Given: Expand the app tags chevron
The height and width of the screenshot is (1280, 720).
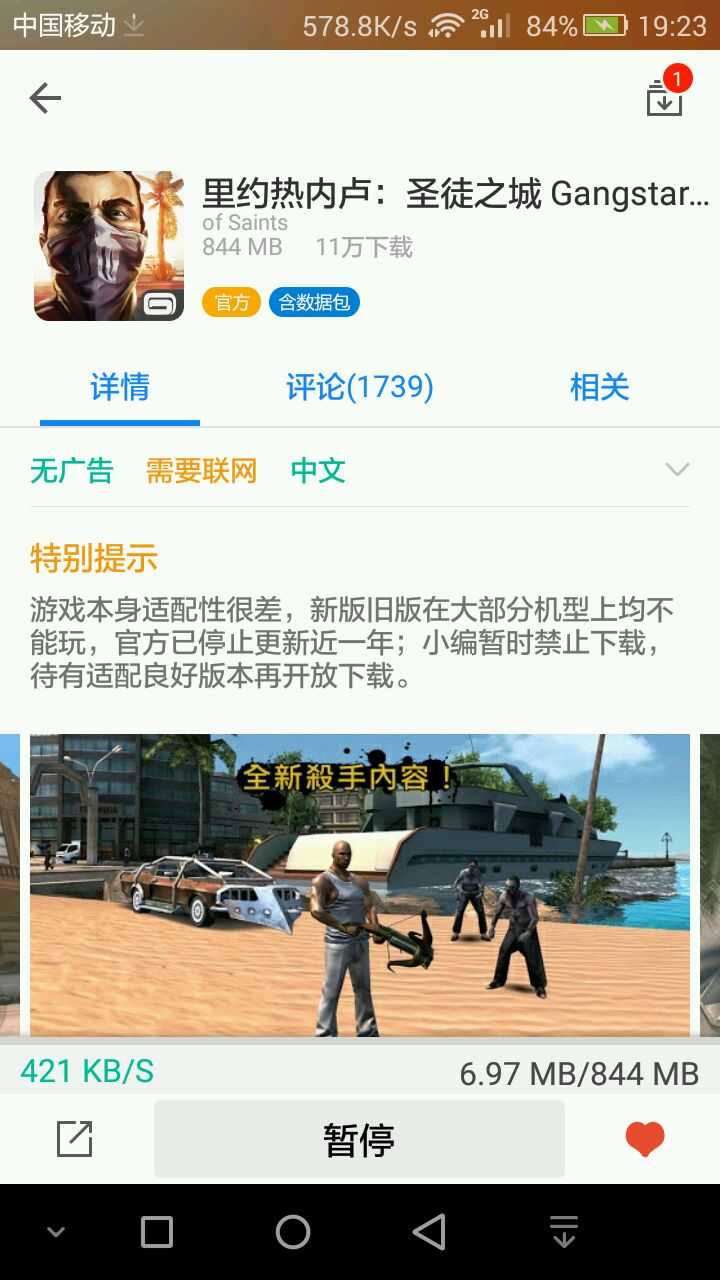Looking at the screenshot, I should (677, 470).
